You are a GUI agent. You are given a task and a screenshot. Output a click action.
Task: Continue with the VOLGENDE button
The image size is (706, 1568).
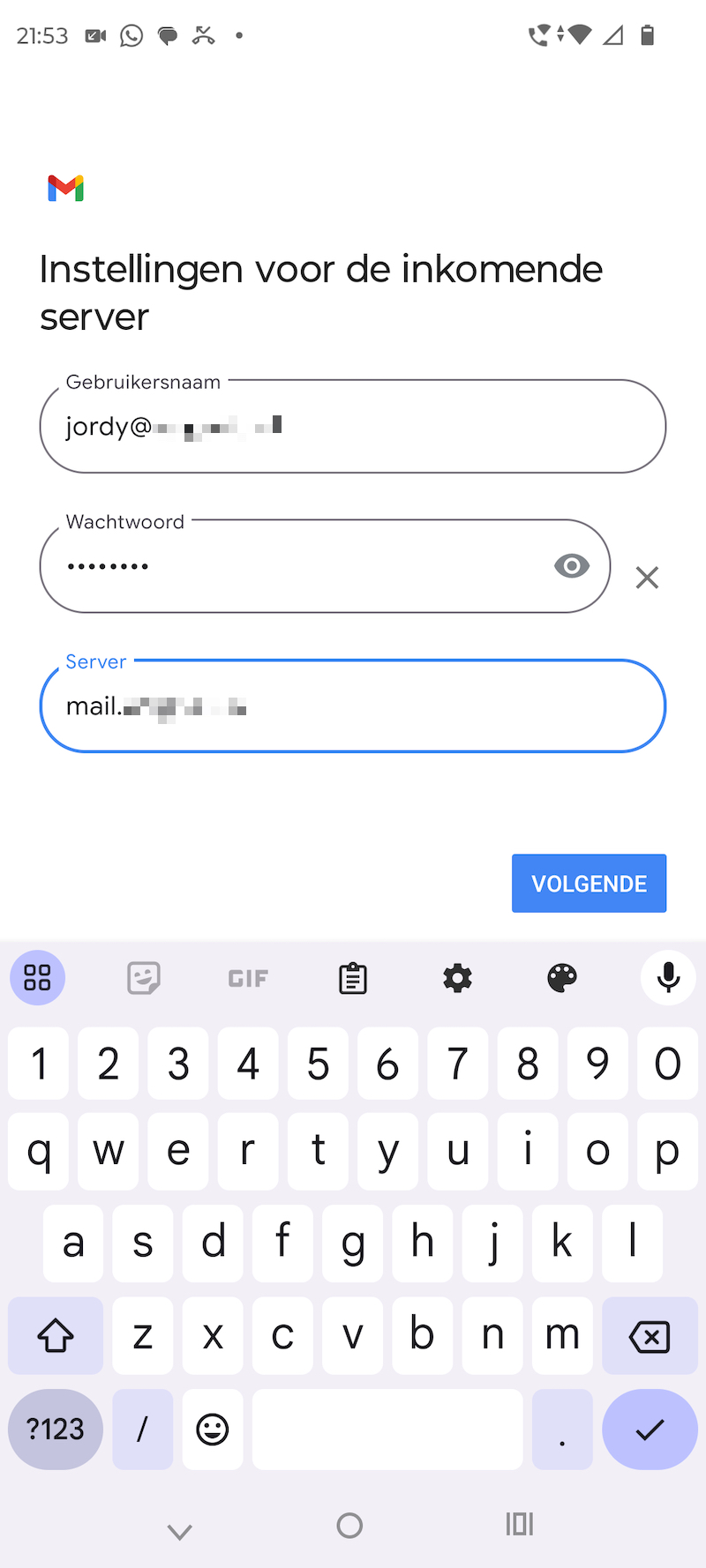[589, 884]
